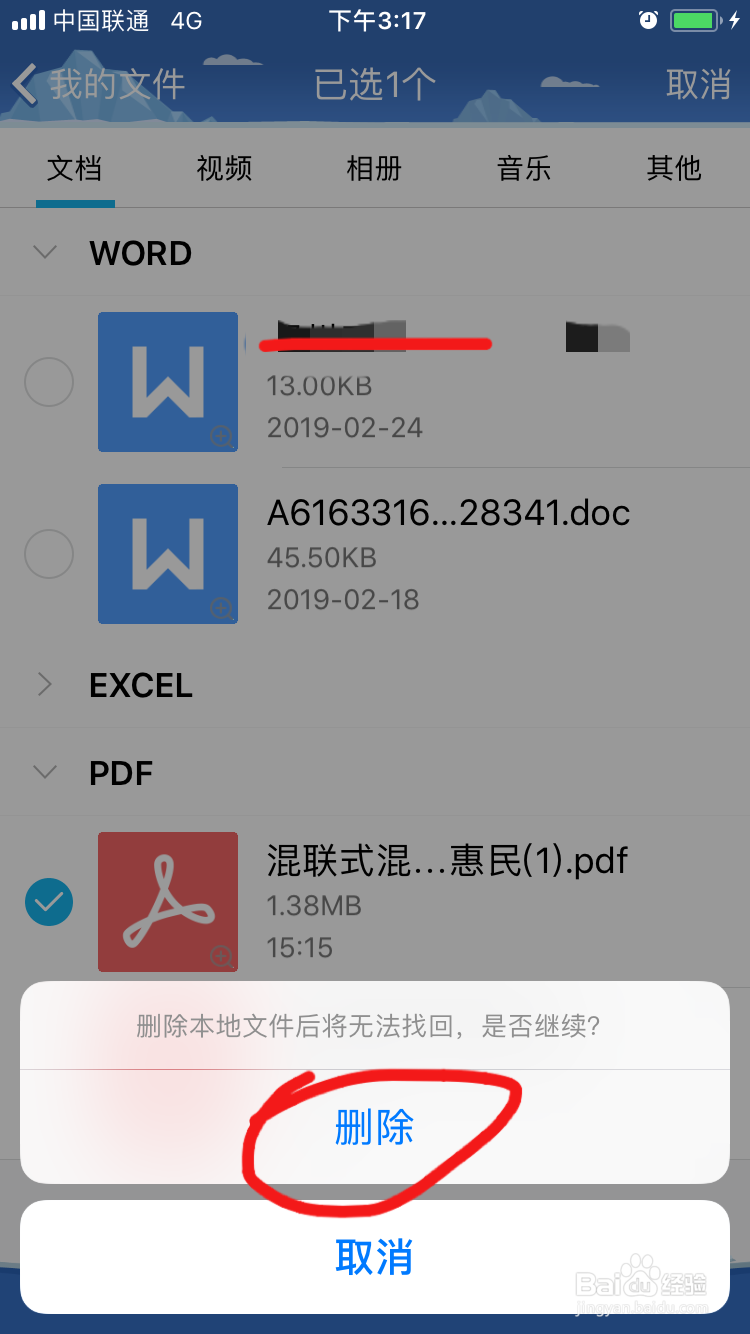Image resolution: width=750 pixels, height=1334 pixels.
Task: Collapse the WORD section
Action: tap(45, 252)
